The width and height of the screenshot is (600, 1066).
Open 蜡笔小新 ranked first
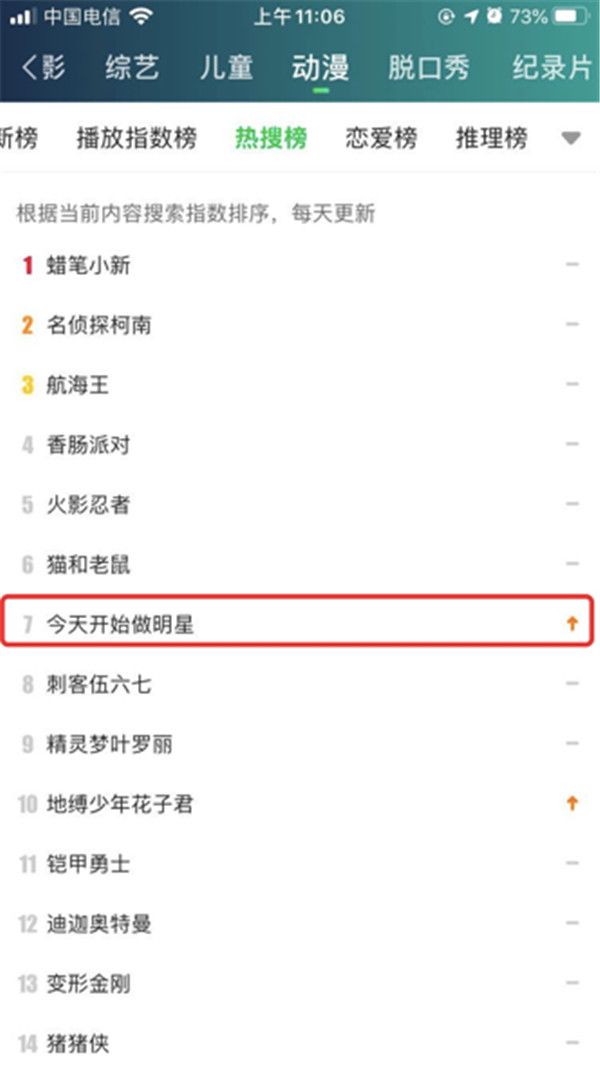tap(300, 264)
